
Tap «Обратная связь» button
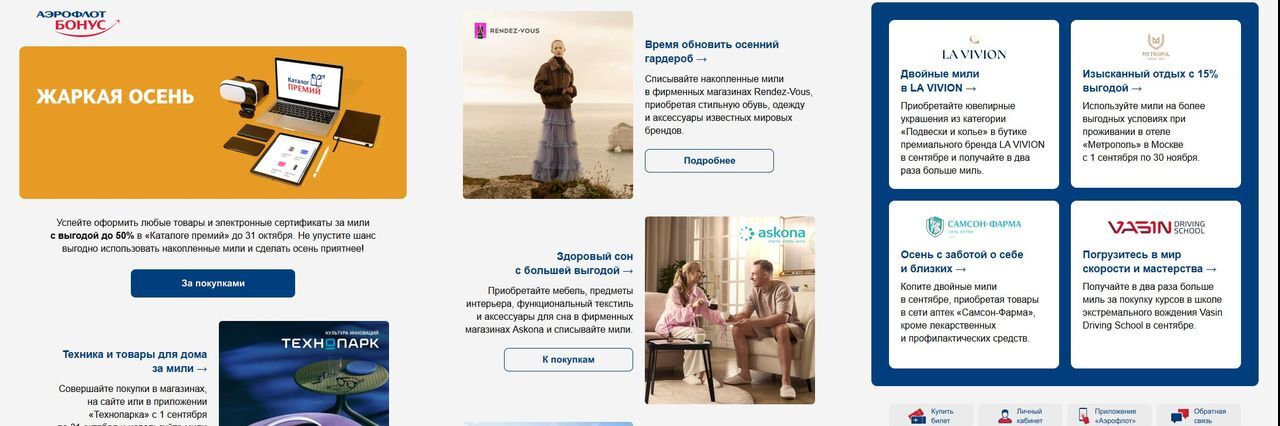pos(1197,415)
